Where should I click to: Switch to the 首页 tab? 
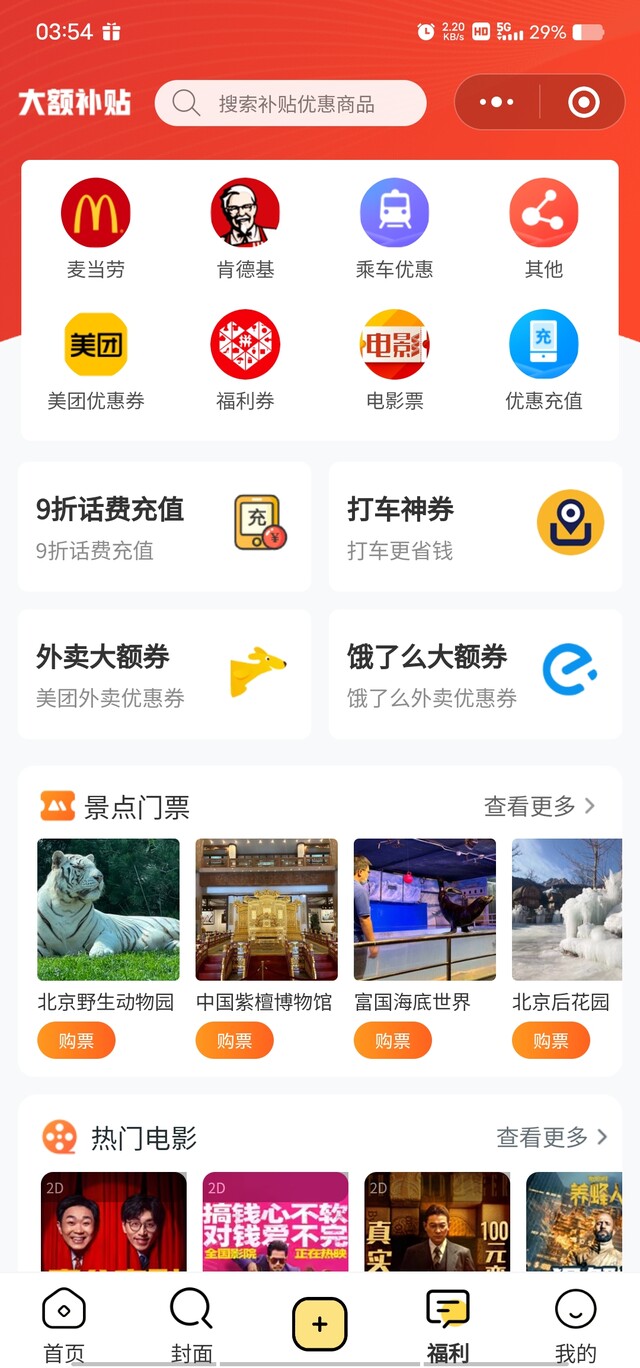pyautogui.click(x=64, y=1325)
